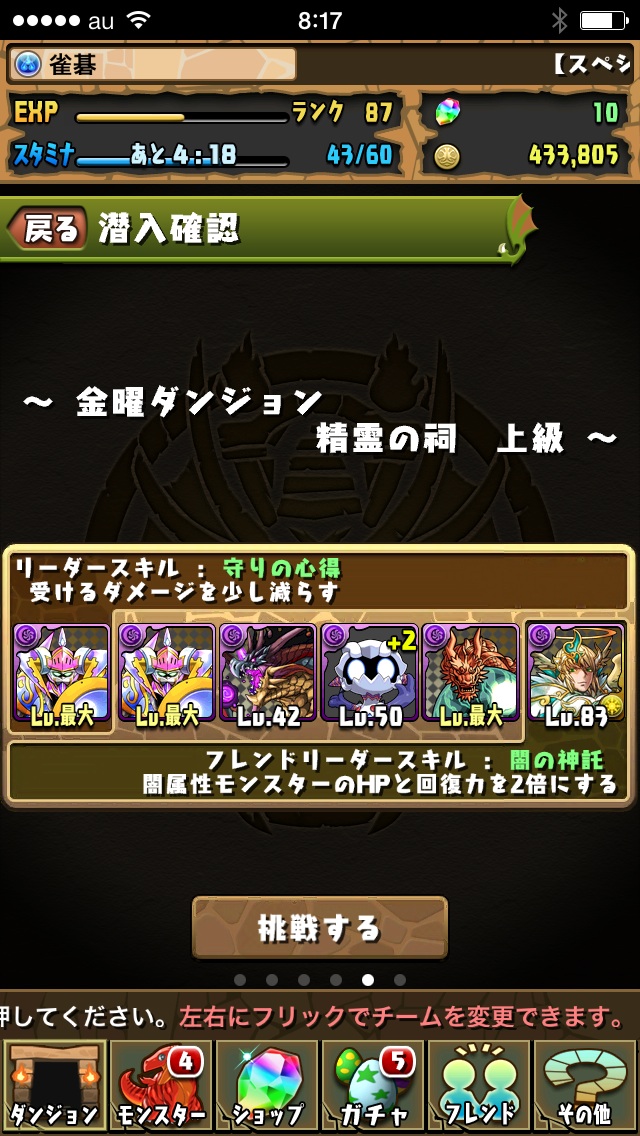The width and height of the screenshot is (640, 1136).
Task: View the Lv.50 monster with +2
Action: tap(369, 672)
